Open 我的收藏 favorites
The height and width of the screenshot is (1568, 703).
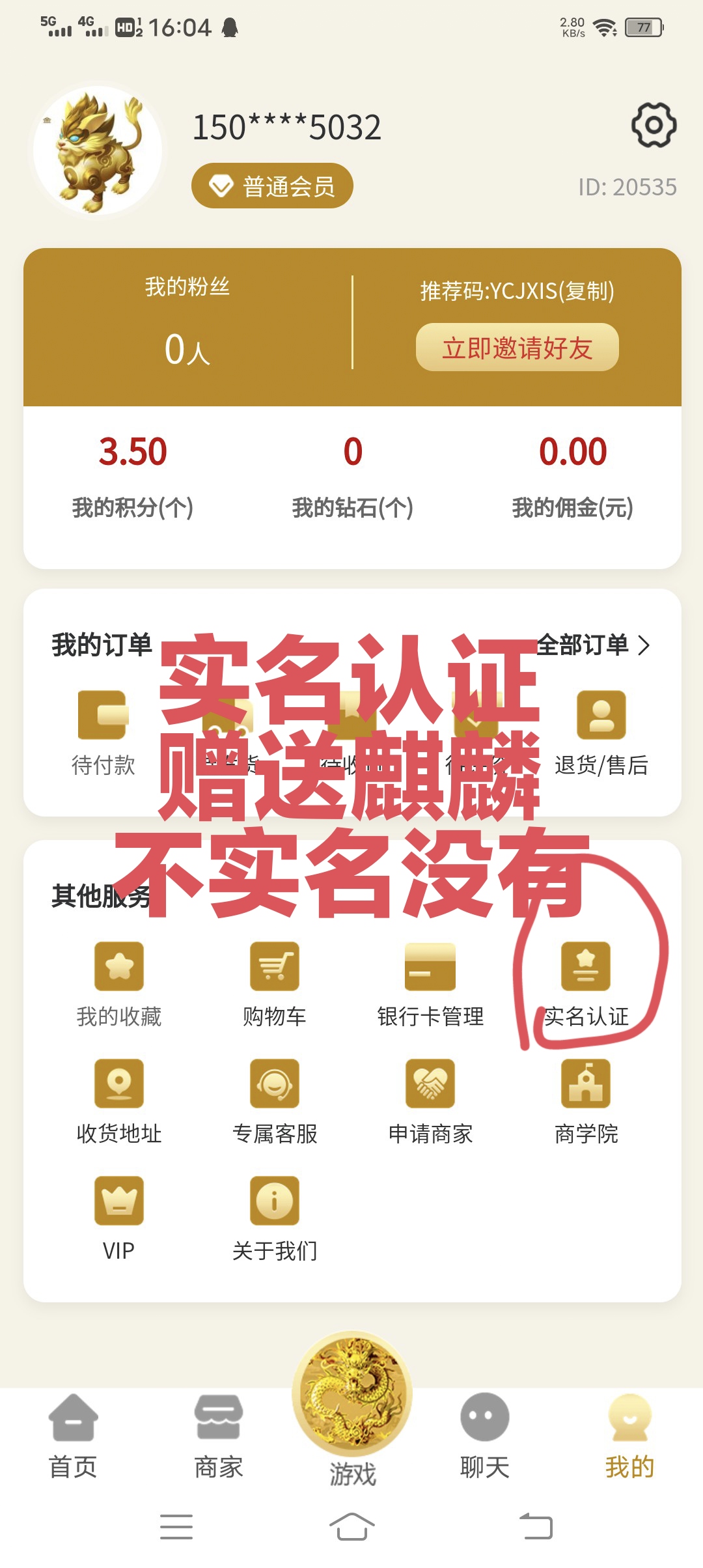point(119,985)
